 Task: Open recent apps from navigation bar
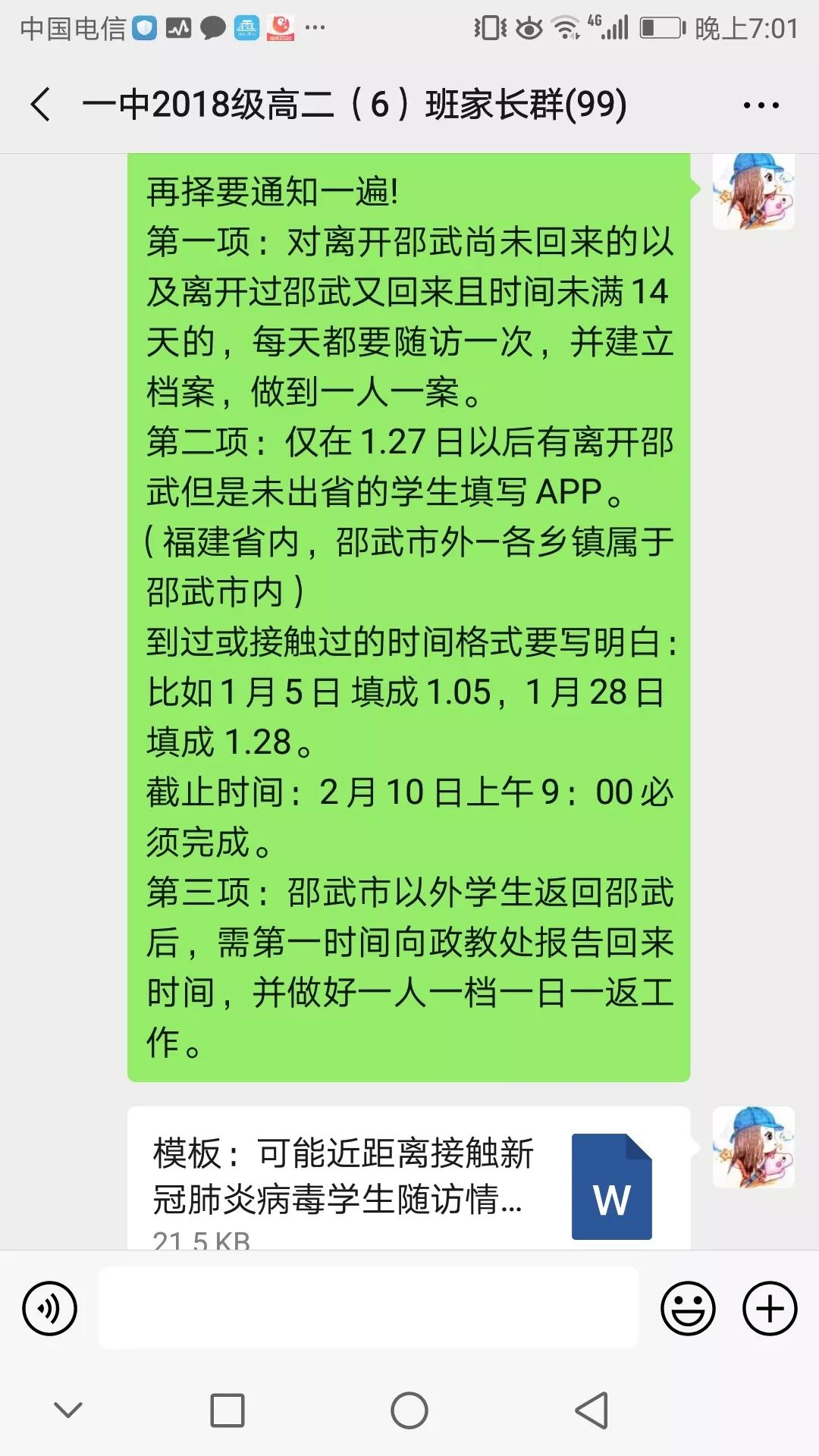click(x=227, y=1410)
